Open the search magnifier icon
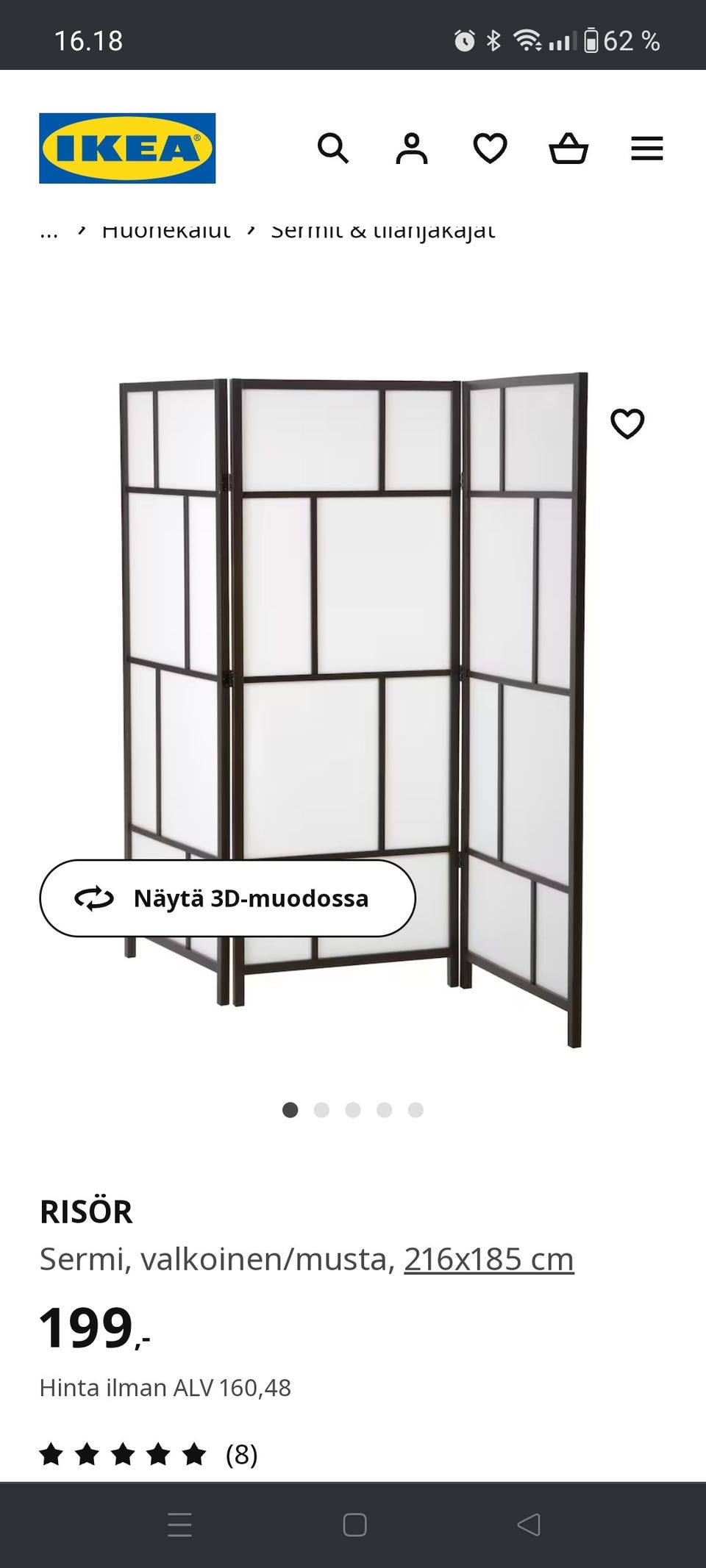 pyautogui.click(x=333, y=148)
